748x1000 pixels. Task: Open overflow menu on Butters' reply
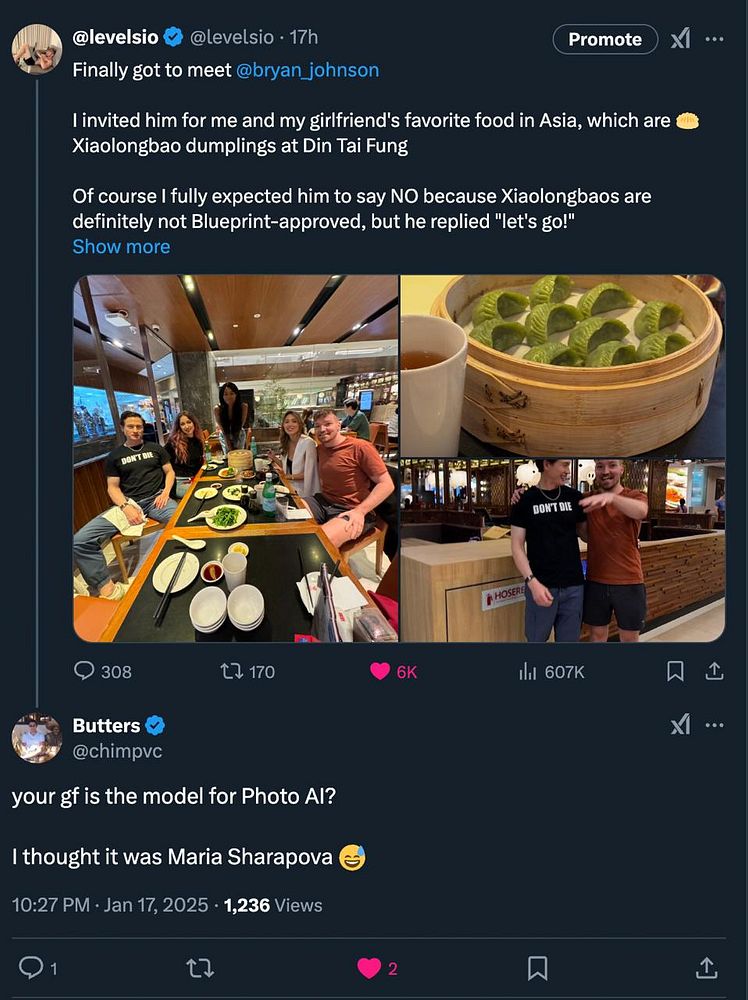point(714,725)
